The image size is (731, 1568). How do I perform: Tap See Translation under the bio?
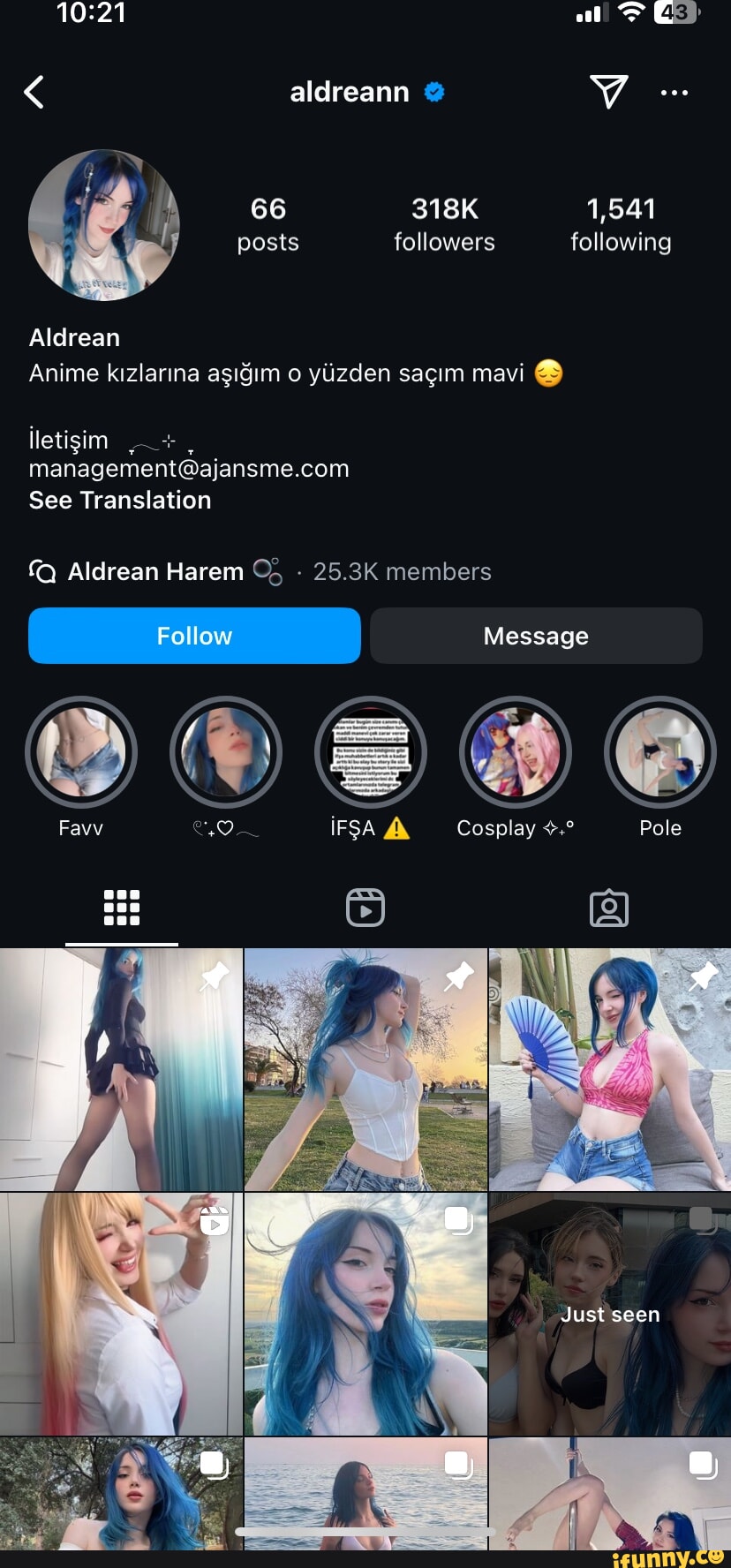(120, 501)
